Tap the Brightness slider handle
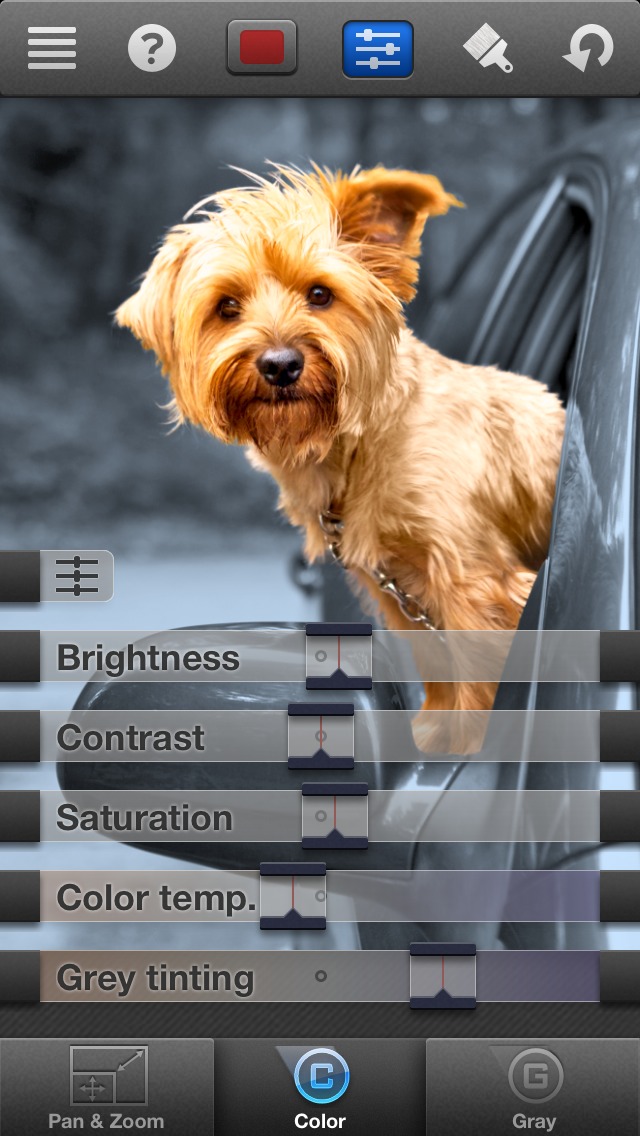The width and height of the screenshot is (640, 1136). click(339, 657)
